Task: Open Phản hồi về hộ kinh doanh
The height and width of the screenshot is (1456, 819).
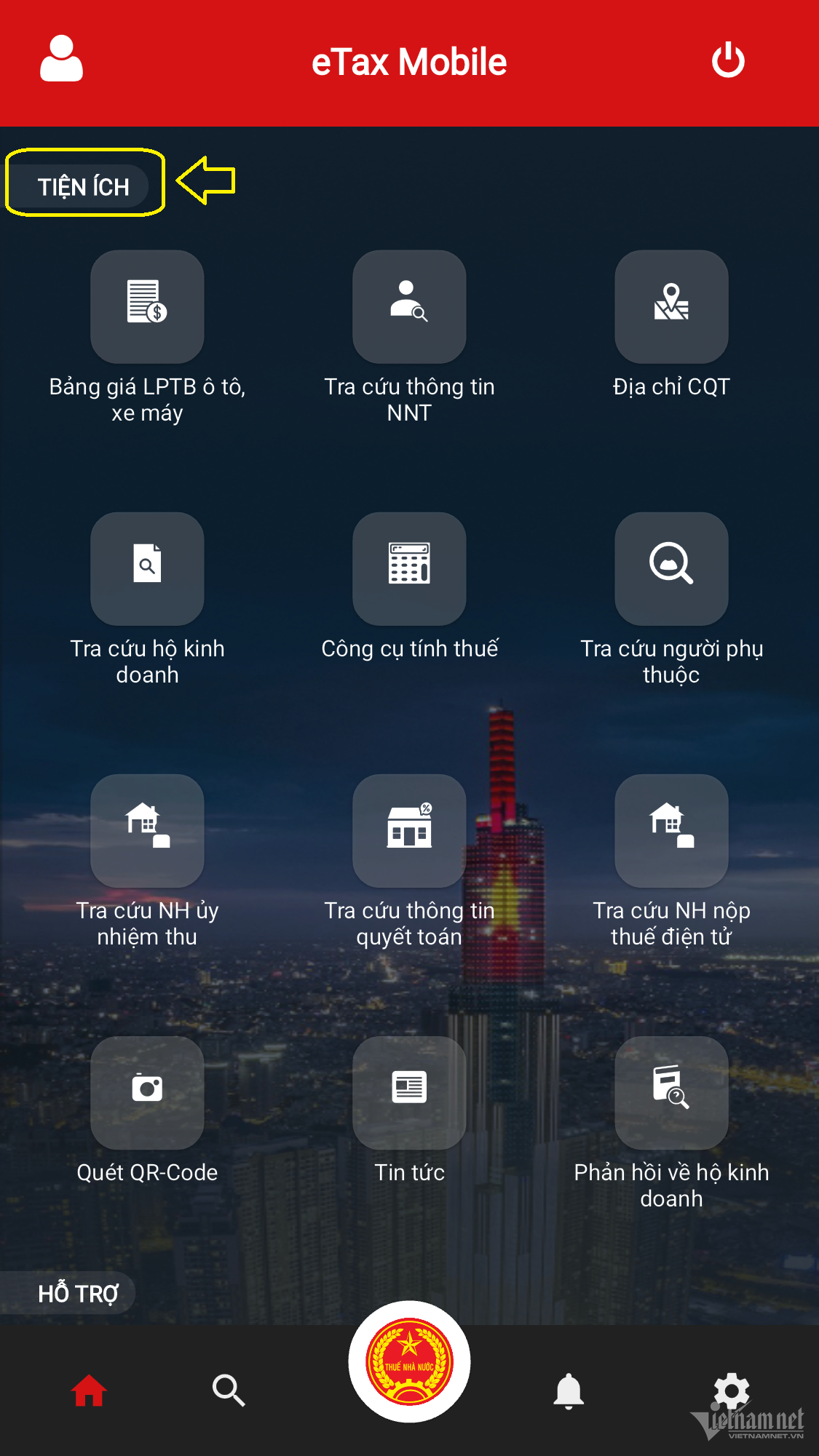Action: tap(670, 1094)
